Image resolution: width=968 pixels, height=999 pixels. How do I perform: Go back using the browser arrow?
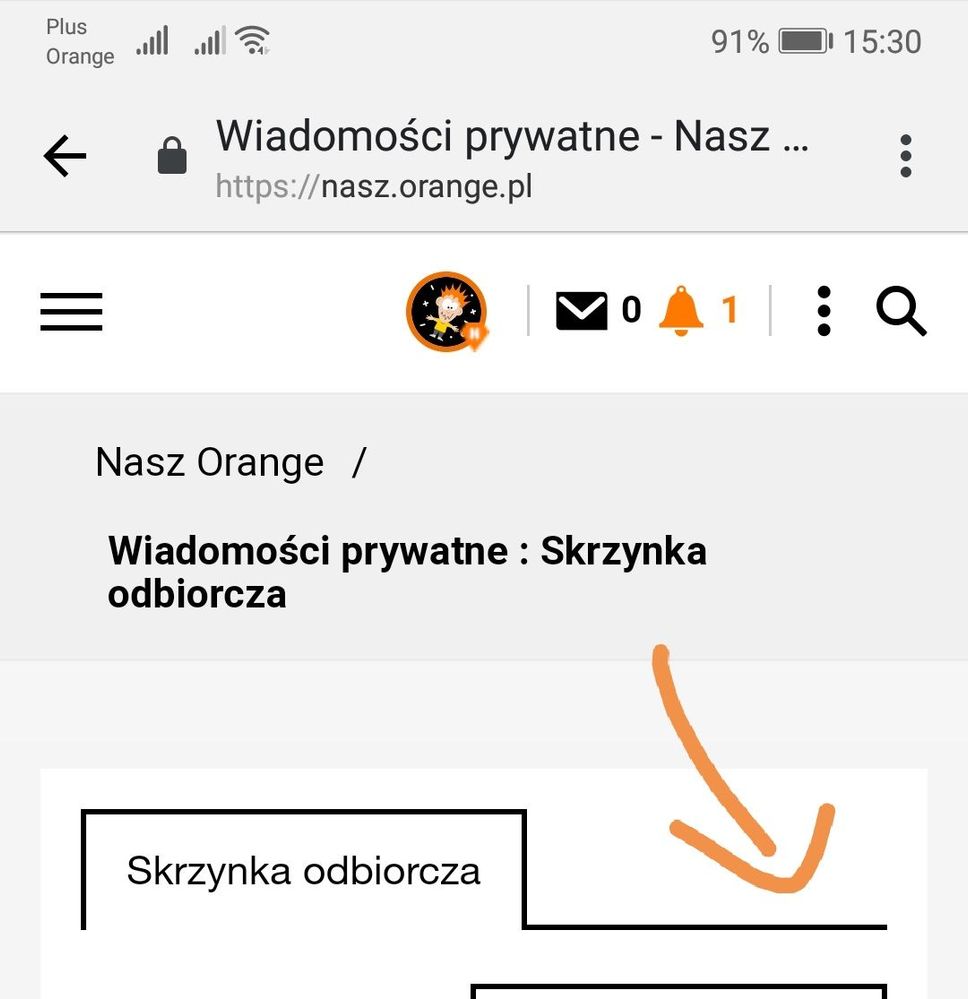[65, 157]
